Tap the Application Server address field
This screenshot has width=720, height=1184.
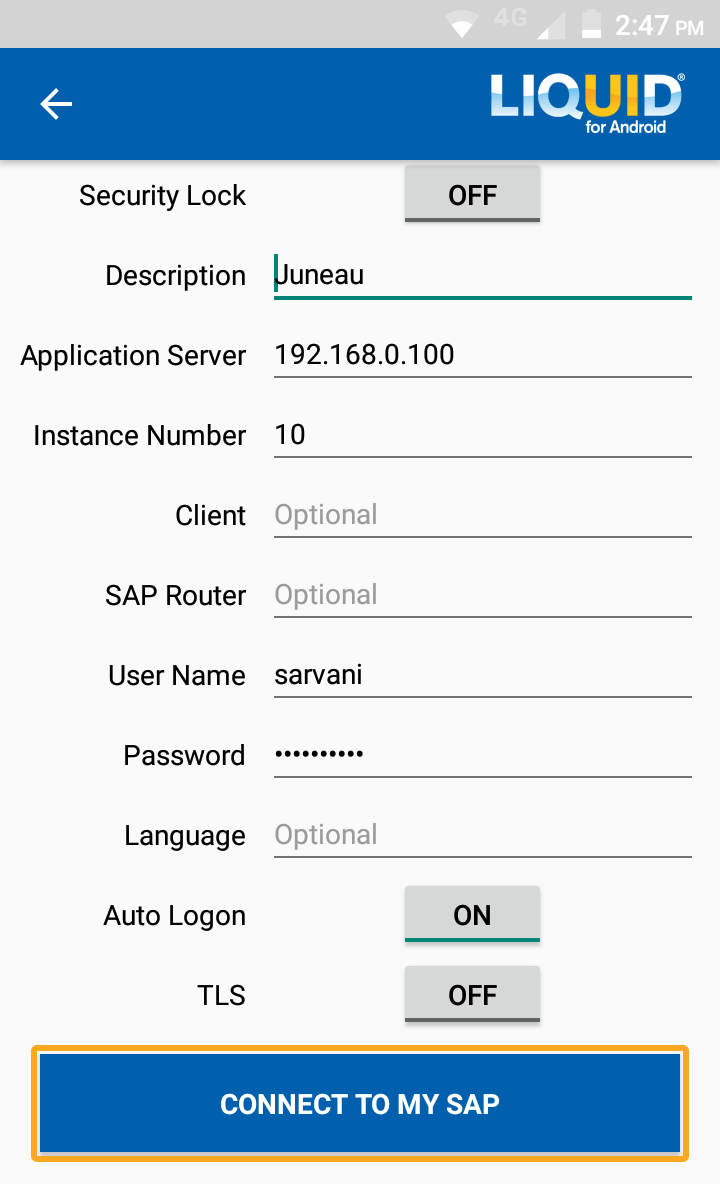coord(482,356)
